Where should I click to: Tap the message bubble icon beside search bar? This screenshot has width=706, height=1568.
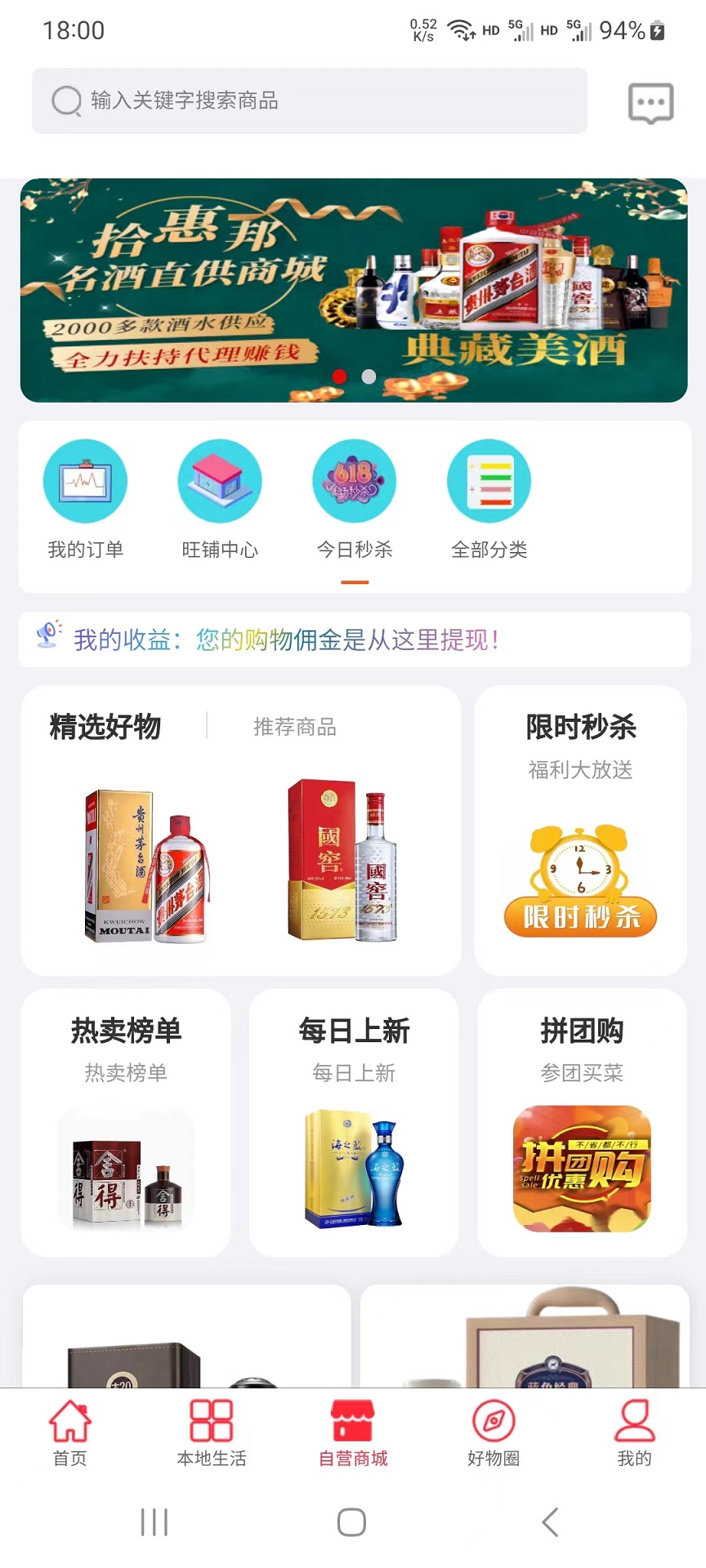click(648, 101)
